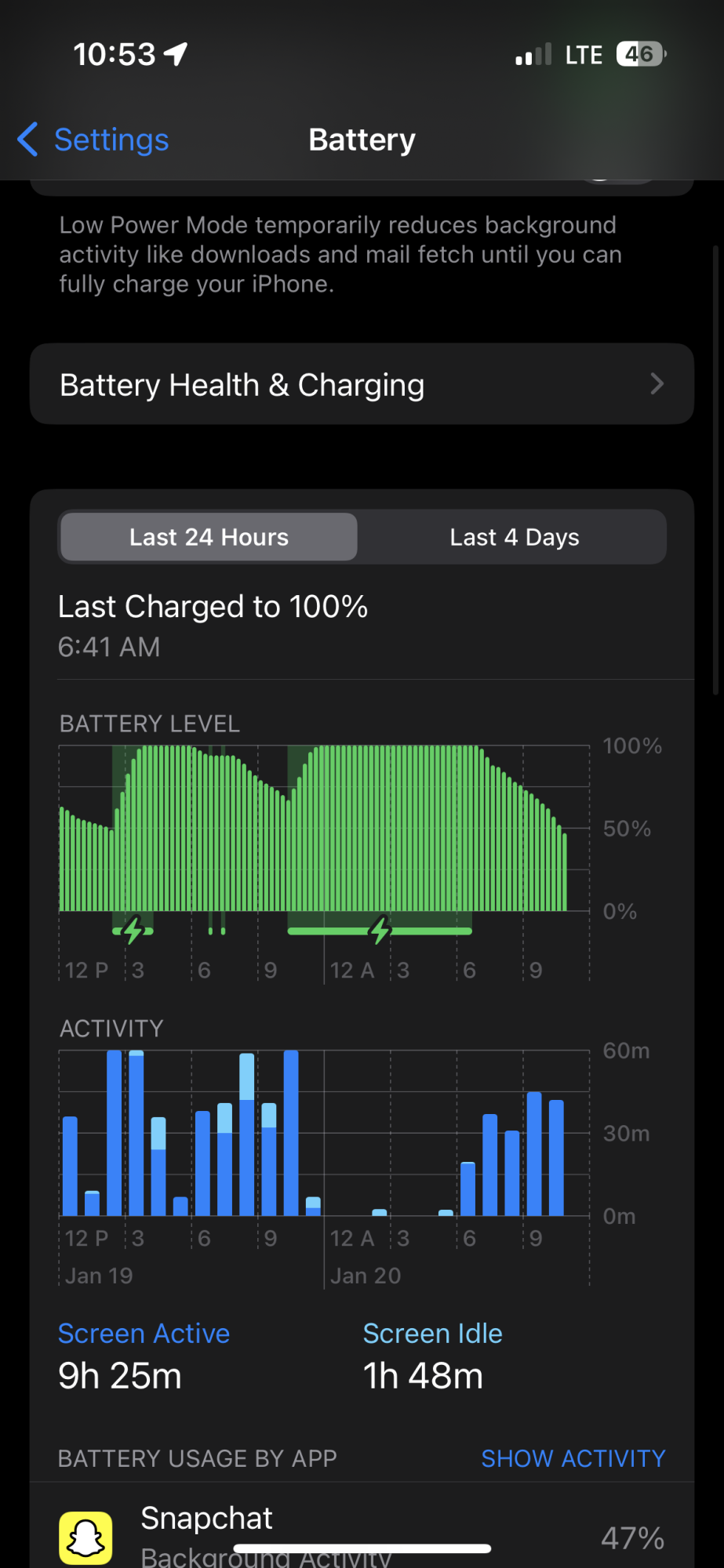Tap Show Activity link
The height and width of the screenshot is (1568, 724).
(573, 1458)
